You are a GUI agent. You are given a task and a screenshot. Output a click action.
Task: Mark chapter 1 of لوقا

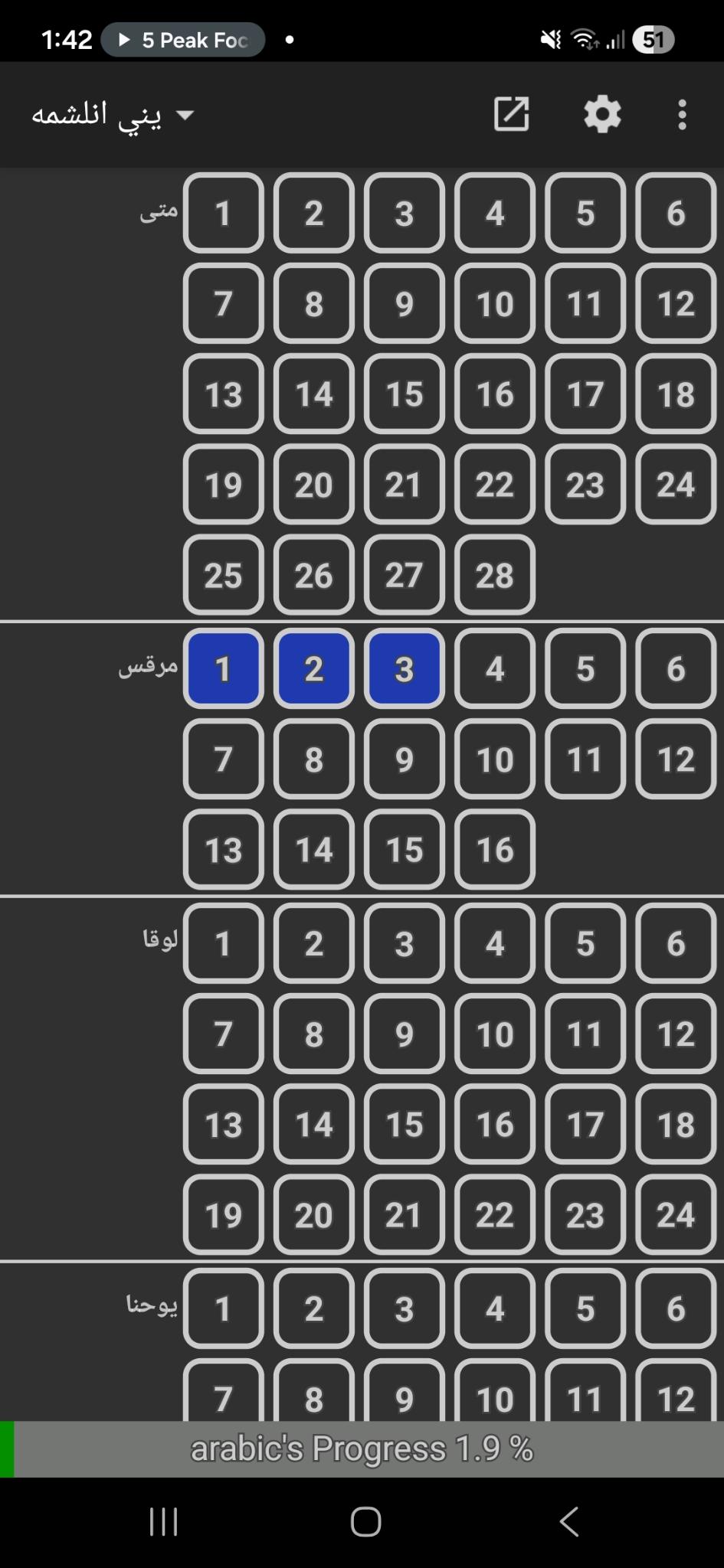click(x=223, y=943)
